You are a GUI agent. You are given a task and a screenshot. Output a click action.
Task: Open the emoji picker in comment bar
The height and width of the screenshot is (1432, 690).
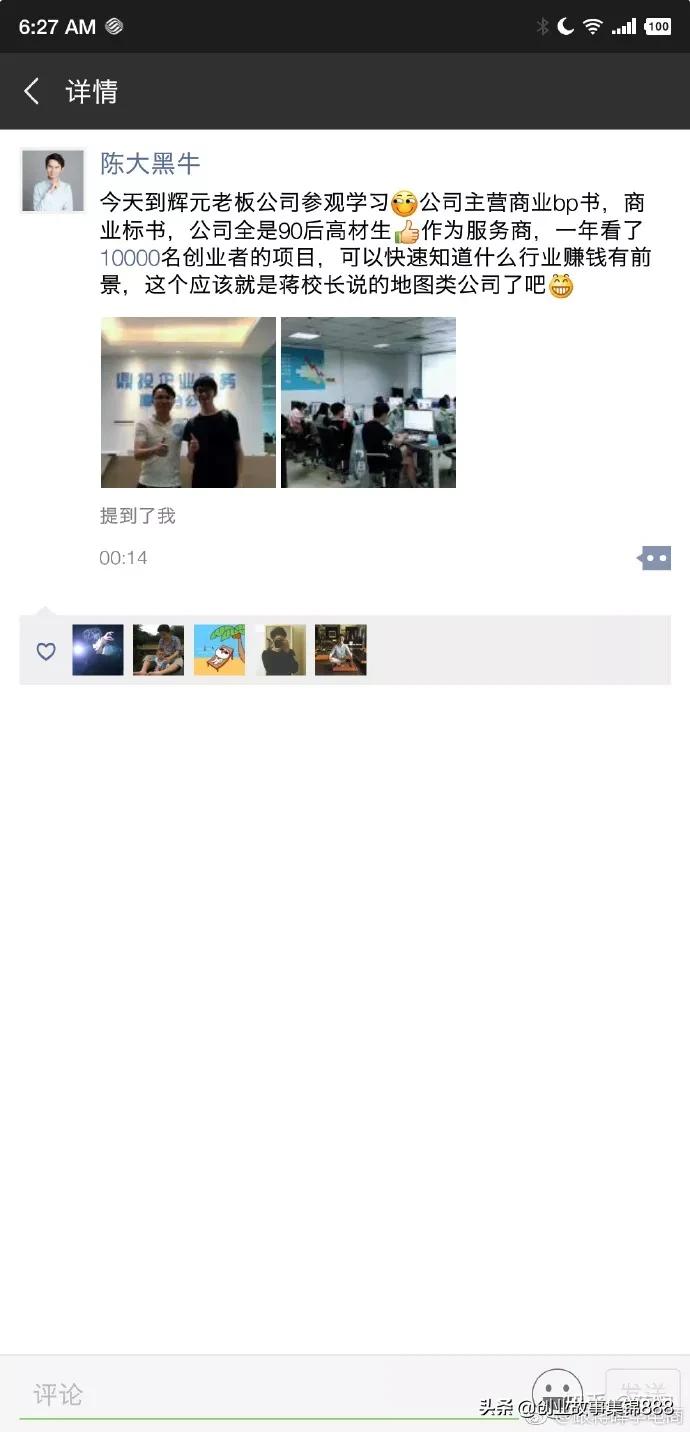(x=557, y=1393)
